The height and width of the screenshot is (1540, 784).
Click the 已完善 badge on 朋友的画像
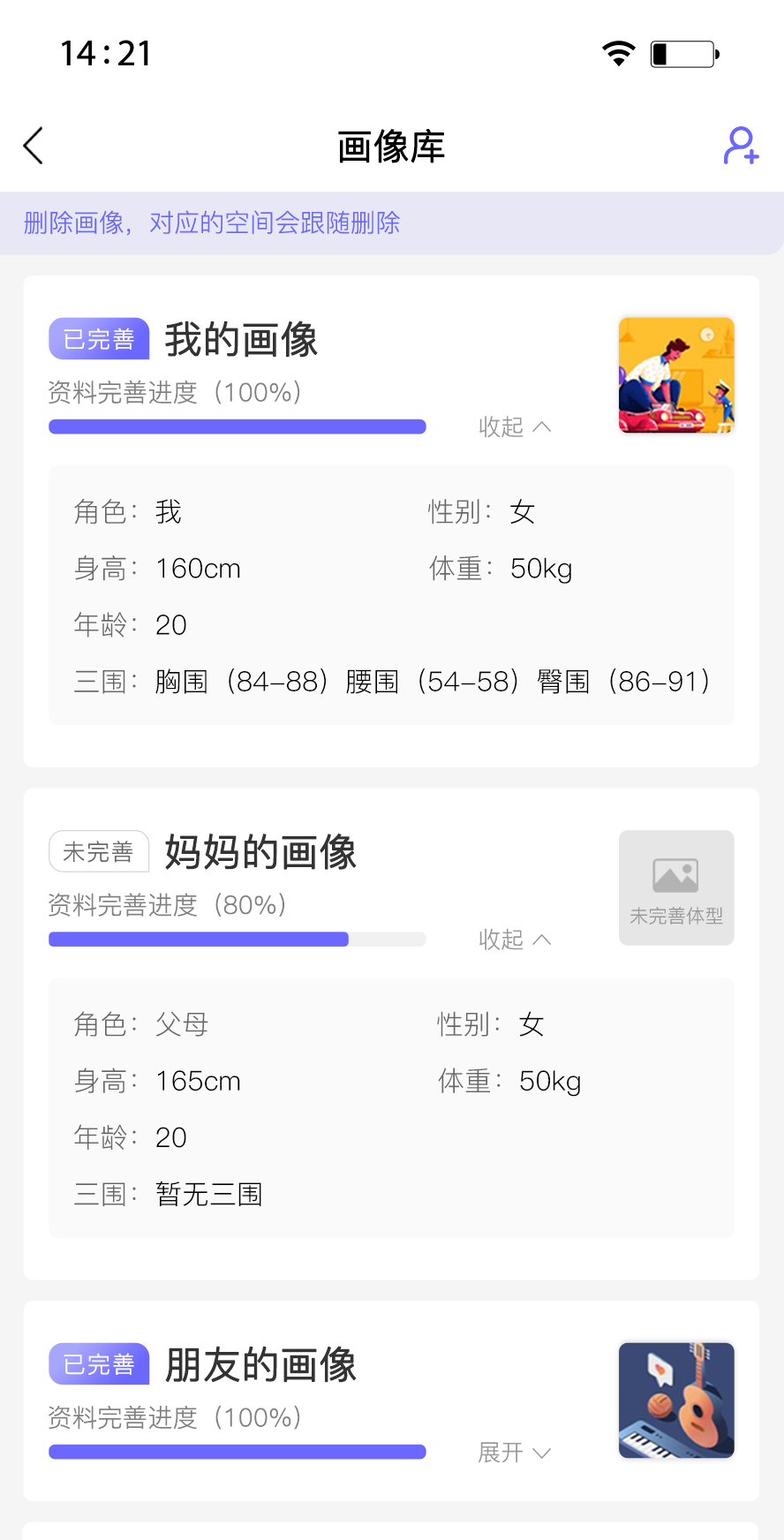(98, 1363)
